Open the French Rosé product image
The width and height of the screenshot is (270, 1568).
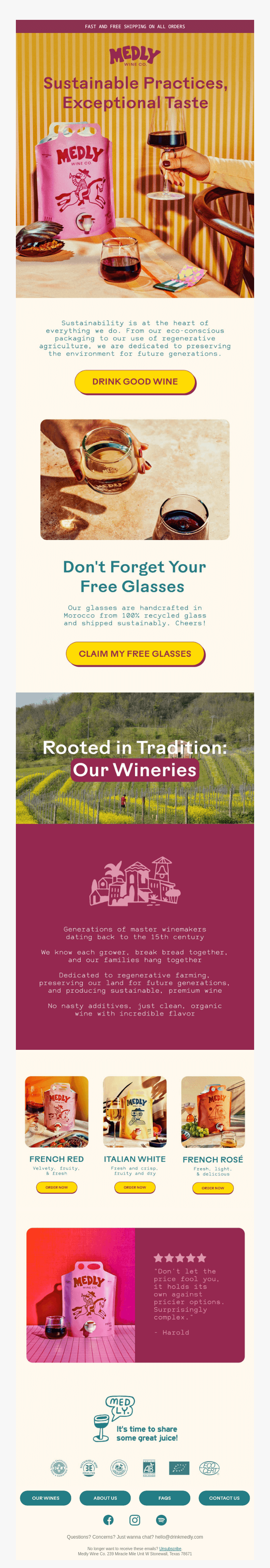[213, 1111]
